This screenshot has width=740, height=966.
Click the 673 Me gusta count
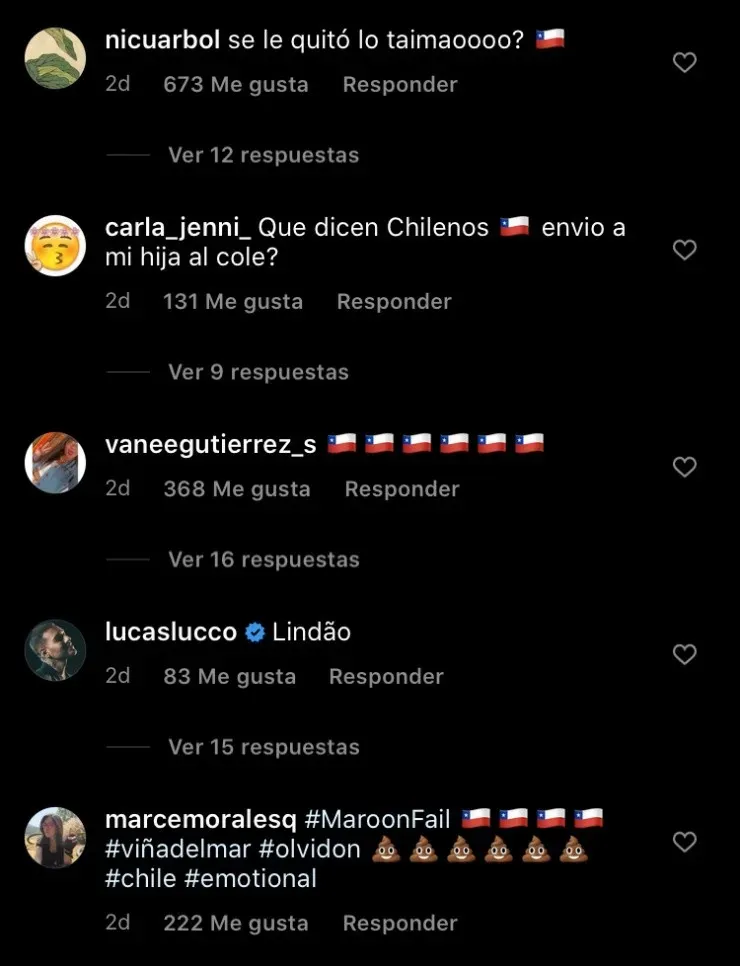pos(236,85)
